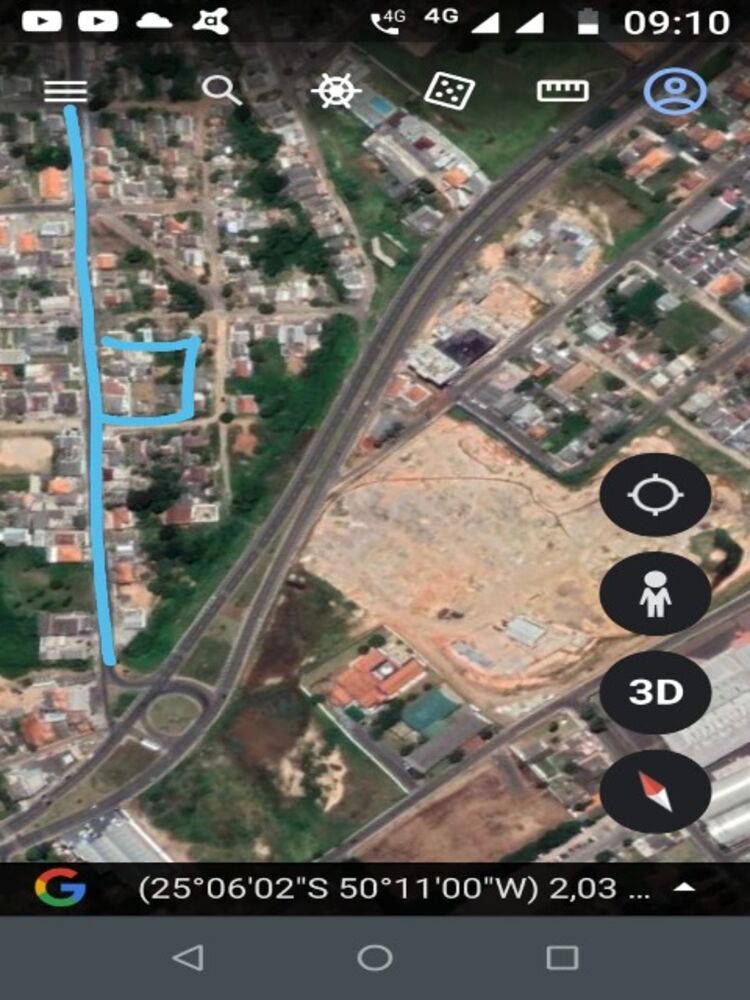This screenshot has width=750, height=1000.
Task: Toggle Street View by selecting the pegman
Action: click(x=656, y=595)
